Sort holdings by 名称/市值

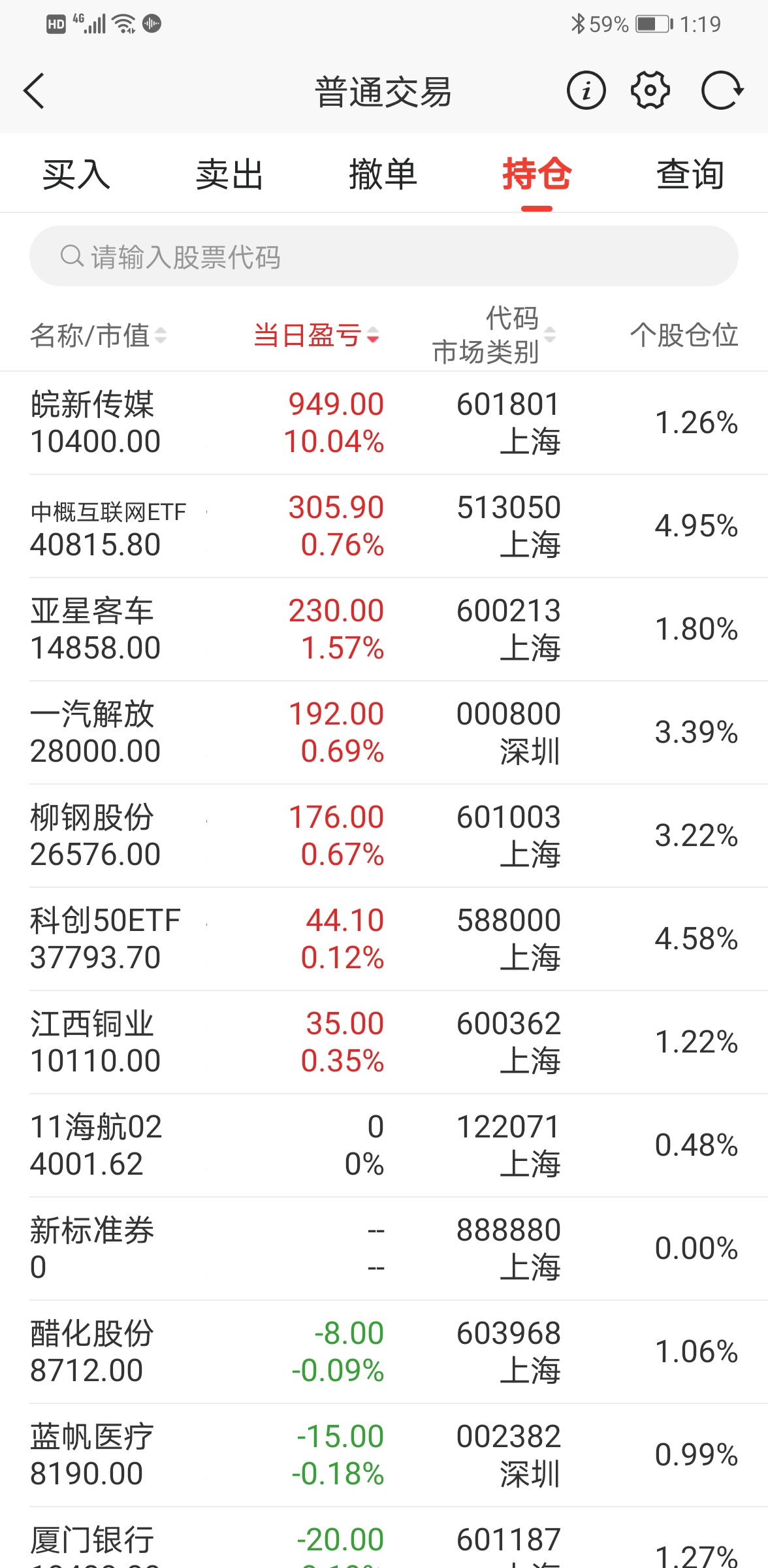pos(98,336)
